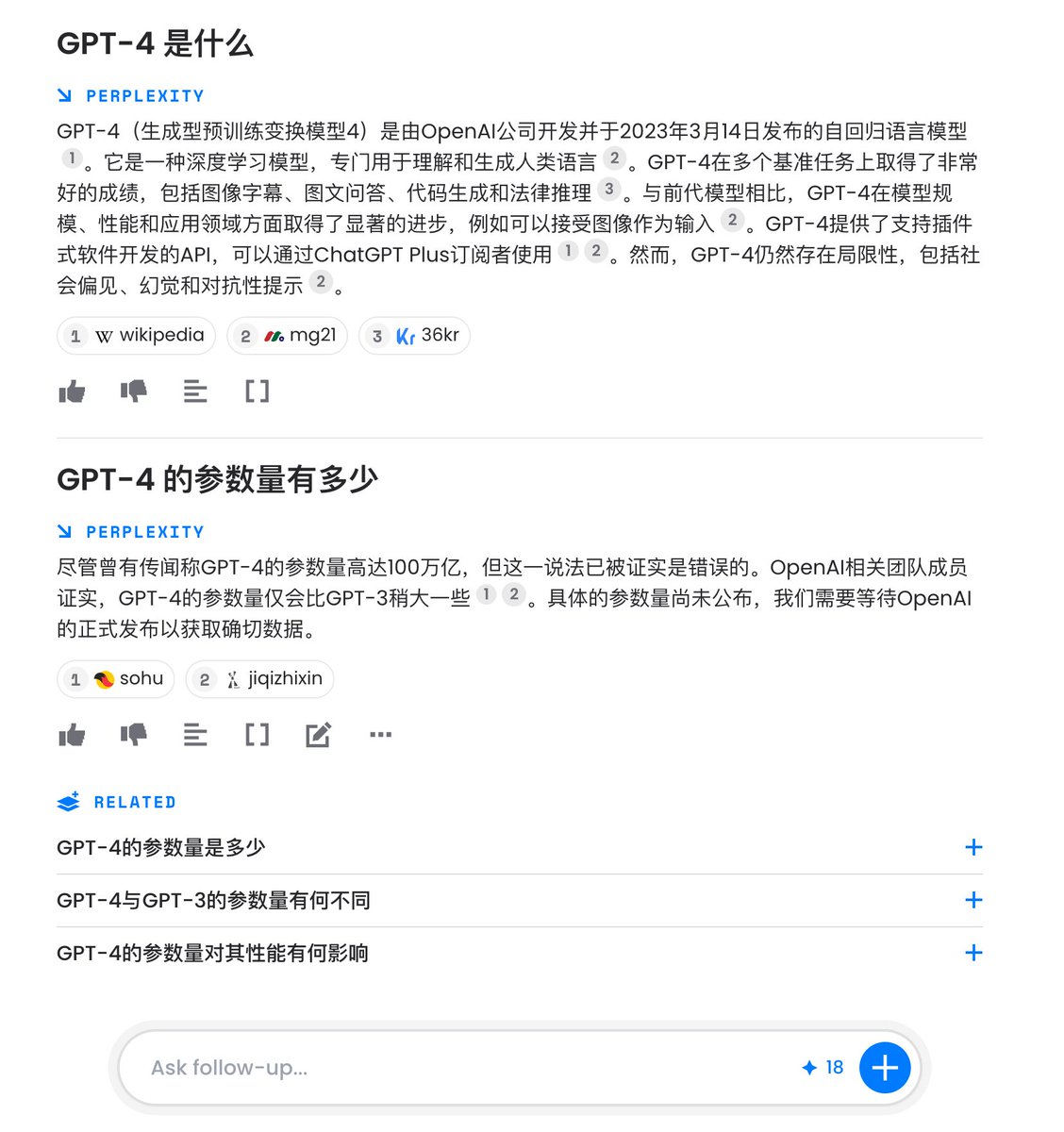This screenshot has height=1132, width=1064.
Task: Edit the GPT-4 的参数量有多少 query
Action: pyautogui.click(x=319, y=735)
